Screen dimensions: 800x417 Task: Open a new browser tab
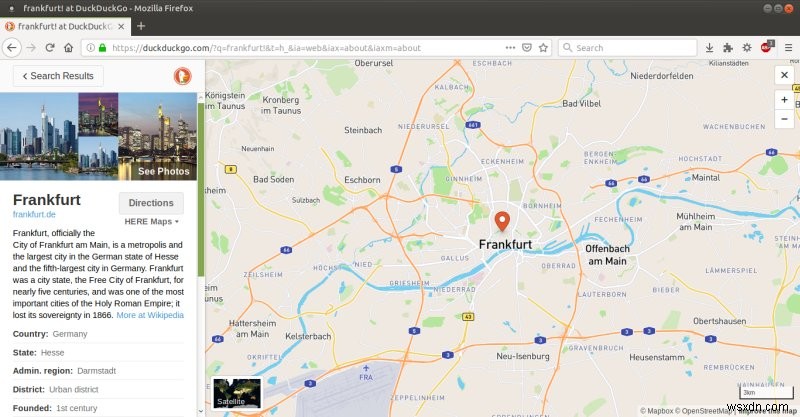(141, 26)
